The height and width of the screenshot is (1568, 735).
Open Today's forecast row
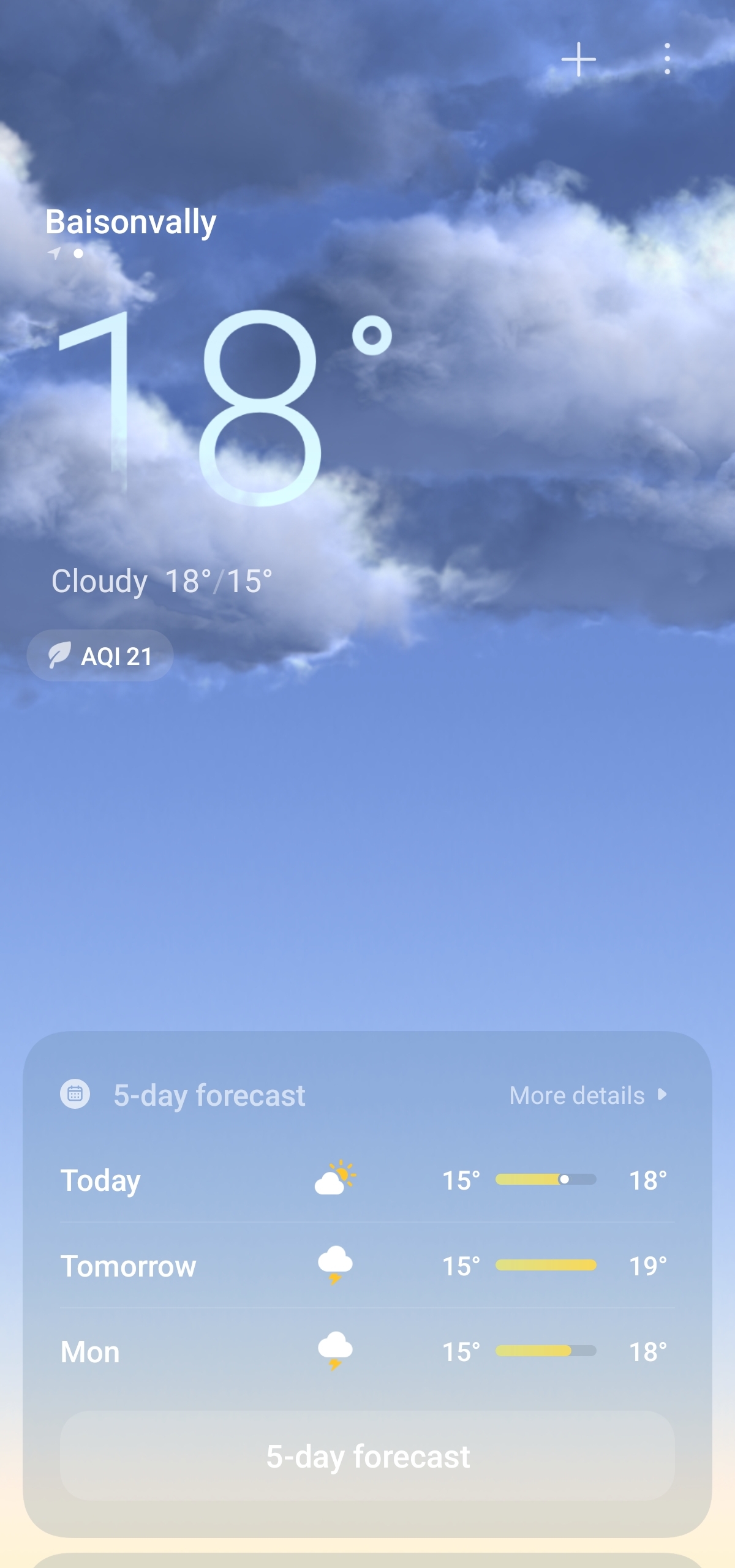[x=367, y=1180]
